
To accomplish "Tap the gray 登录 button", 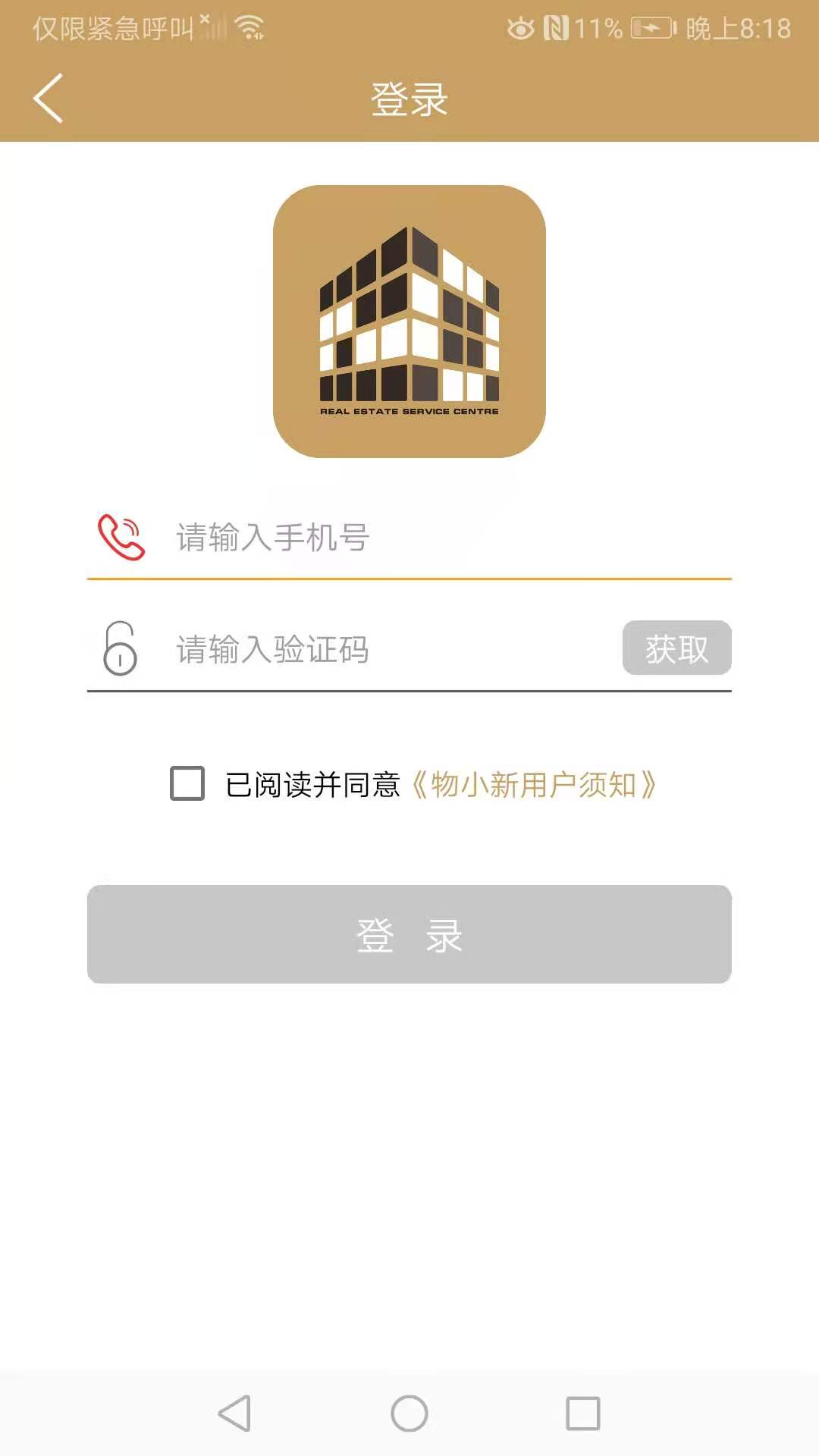I will [x=409, y=934].
